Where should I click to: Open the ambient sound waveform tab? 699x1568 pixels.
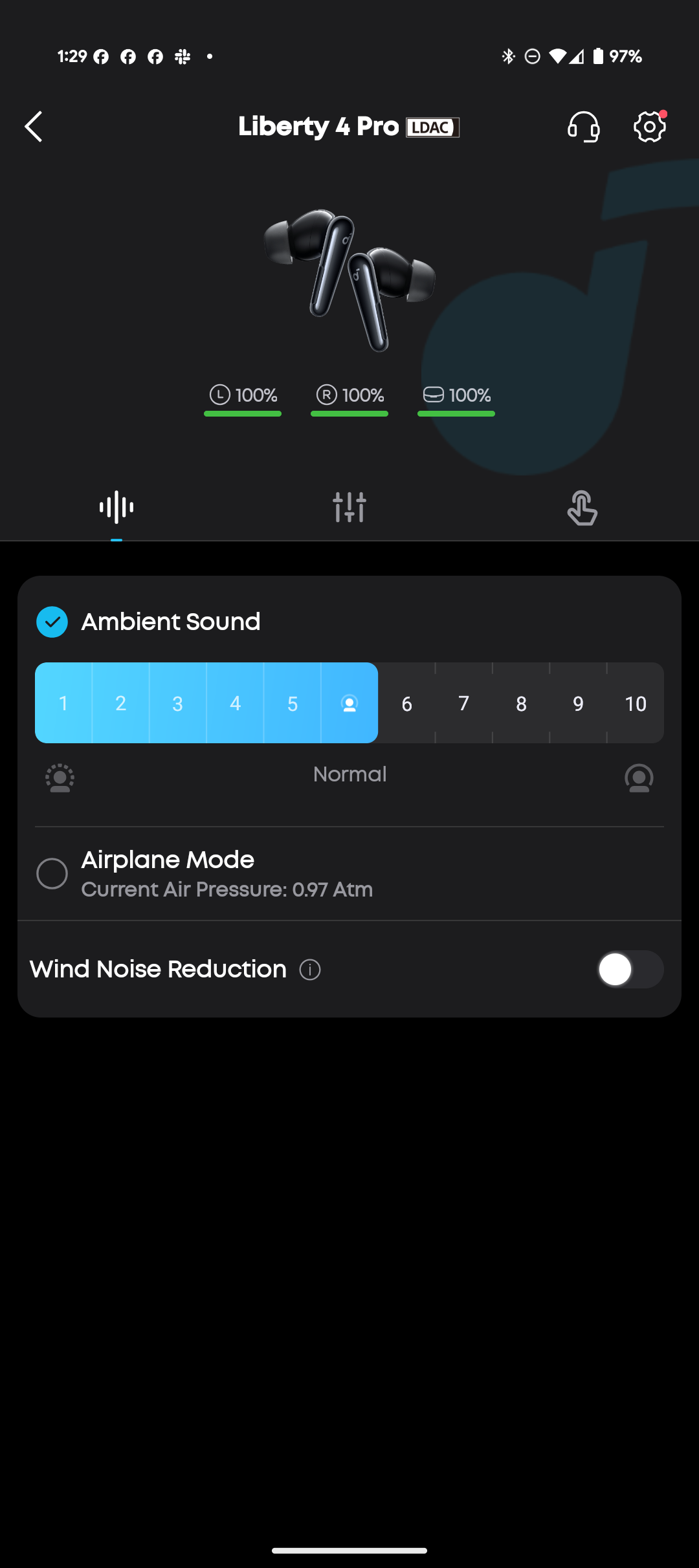(116, 507)
